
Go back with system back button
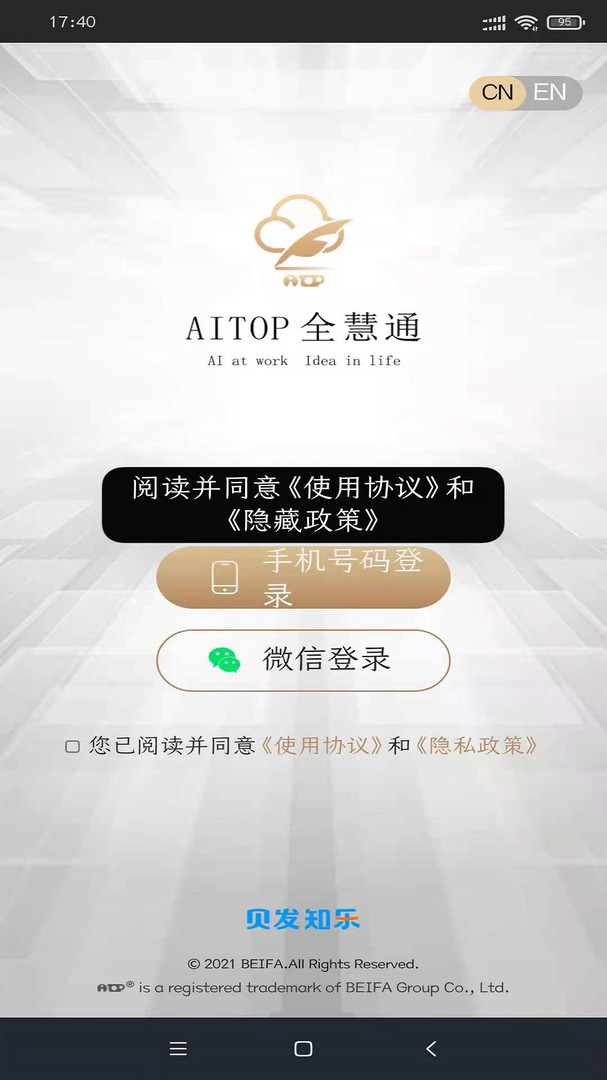(x=431, y=1048)
